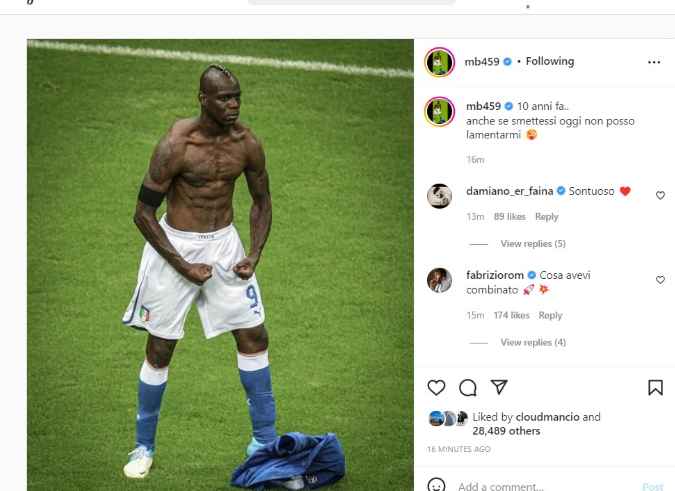Viewport: 675px width, 491px height.
Task: Like fabriziorom's comment
Action: click(660, 280)
